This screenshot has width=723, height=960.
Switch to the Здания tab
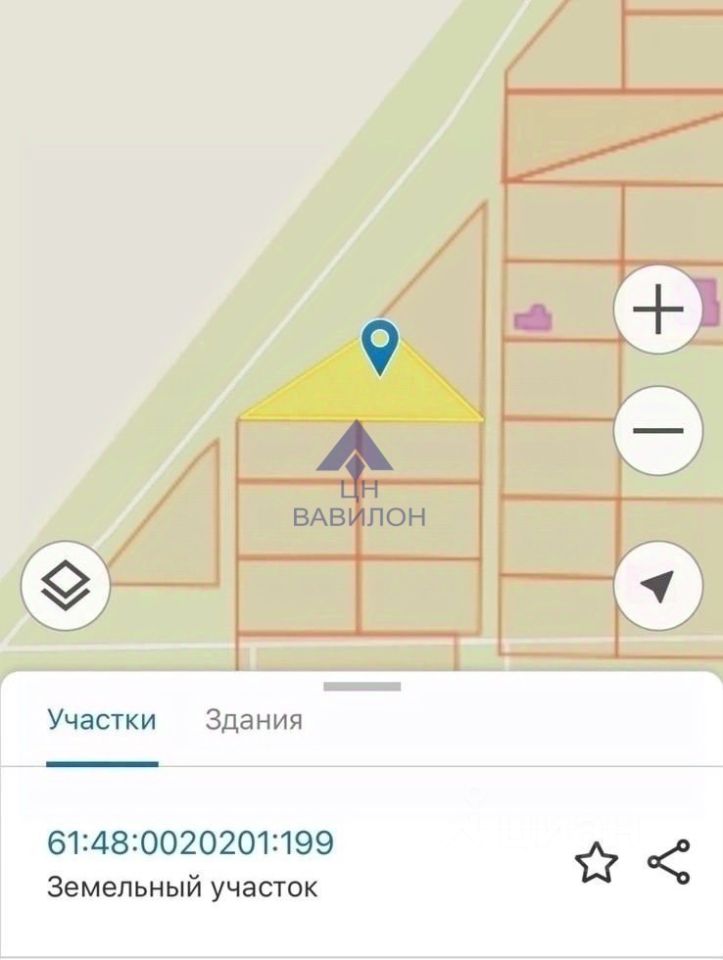[x=253, y=719]
